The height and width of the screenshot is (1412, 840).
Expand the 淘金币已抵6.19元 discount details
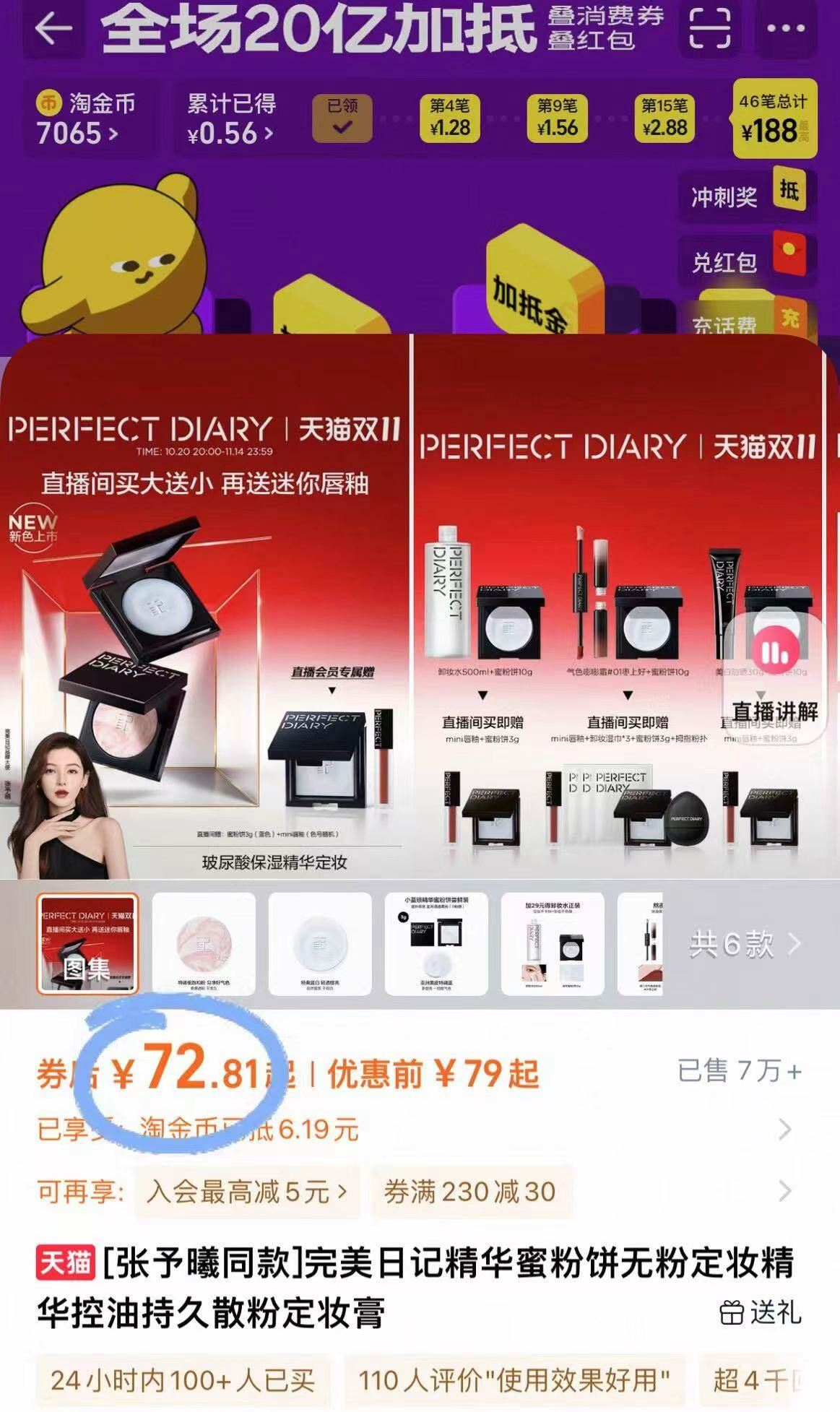[x=782, y=1127]
